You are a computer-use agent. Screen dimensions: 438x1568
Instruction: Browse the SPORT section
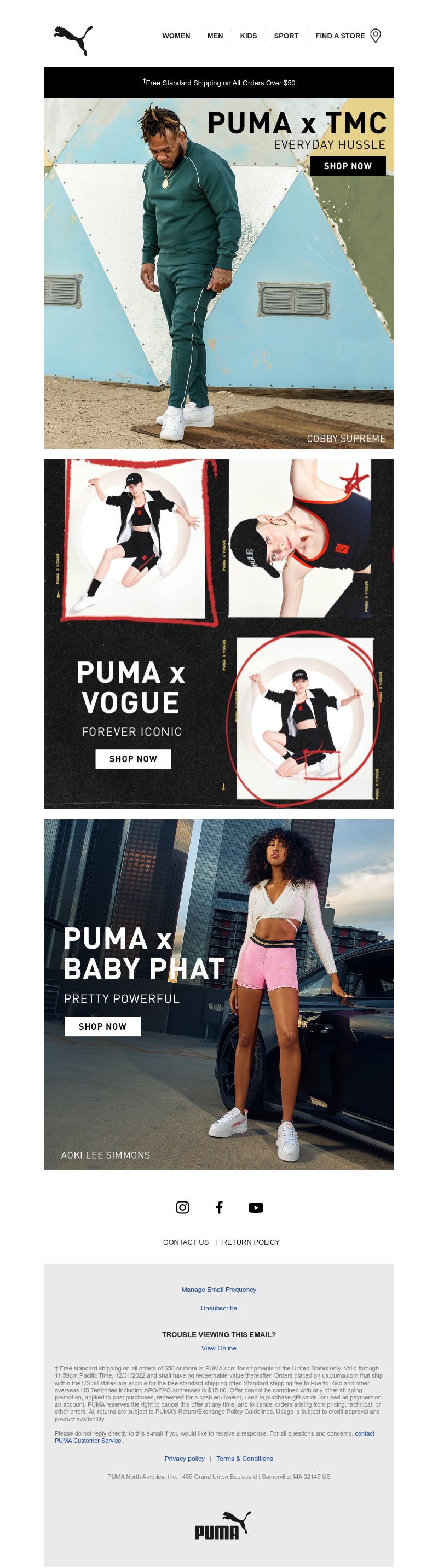286,36
